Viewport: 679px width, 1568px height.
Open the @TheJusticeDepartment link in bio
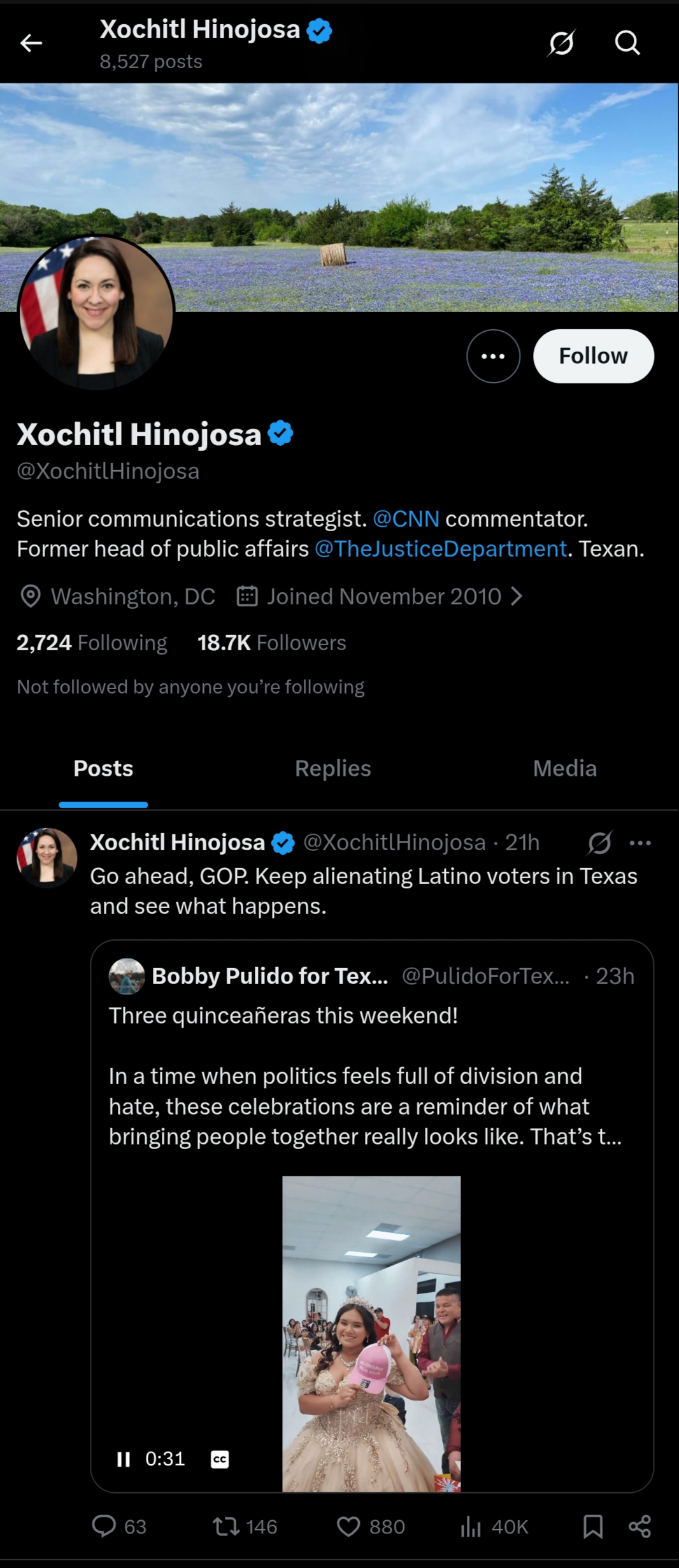coord(440,549)
